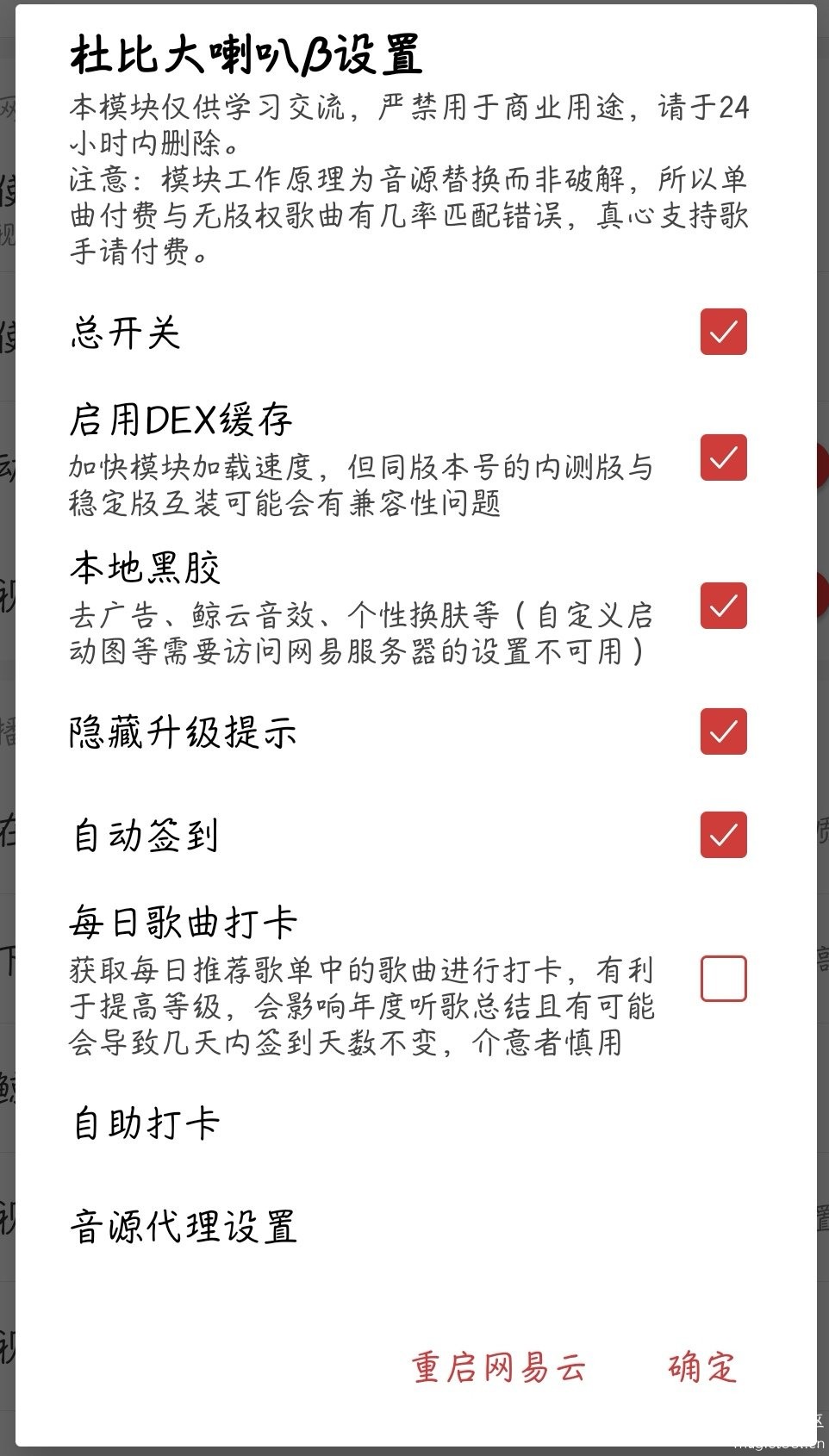This screenshot has width=829, height=1456.
Task: Open 音源代理设置
Action: pyautogui.click(x=184, y=1227)
